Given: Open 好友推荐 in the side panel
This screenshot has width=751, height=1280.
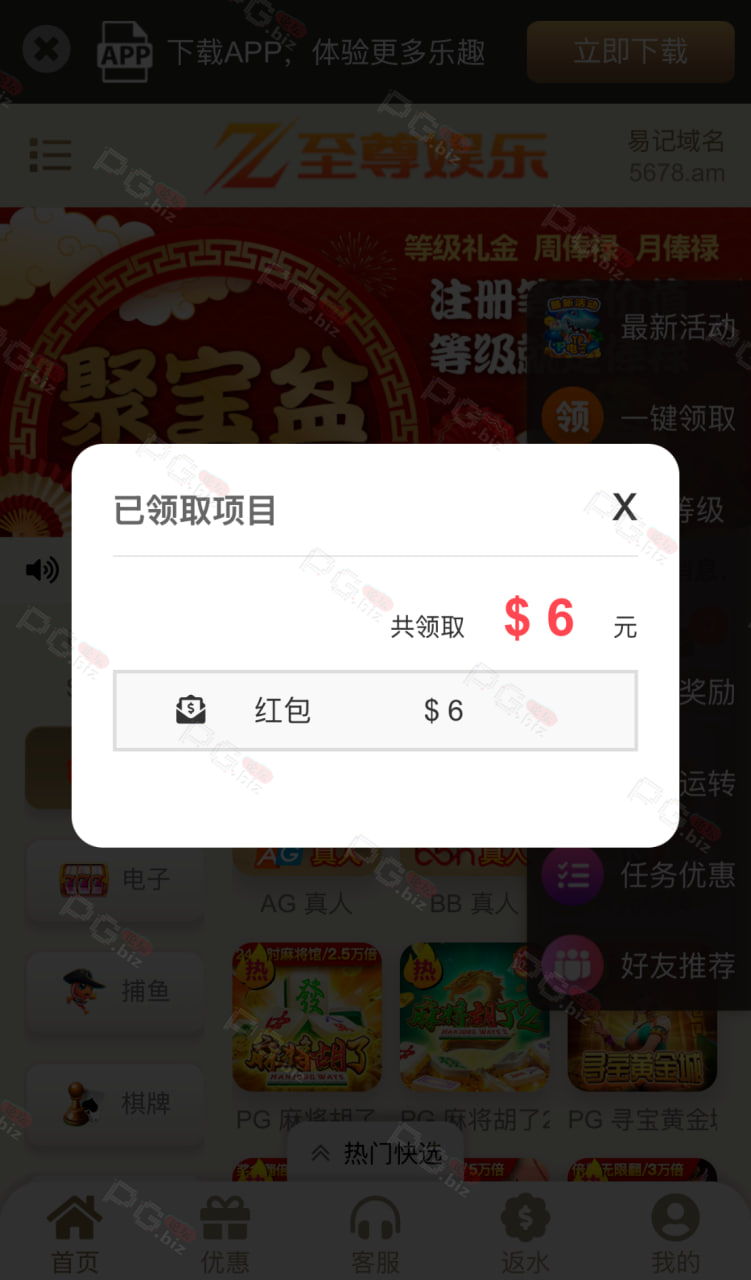Looking at the screenshot, I should coord(640,966).
